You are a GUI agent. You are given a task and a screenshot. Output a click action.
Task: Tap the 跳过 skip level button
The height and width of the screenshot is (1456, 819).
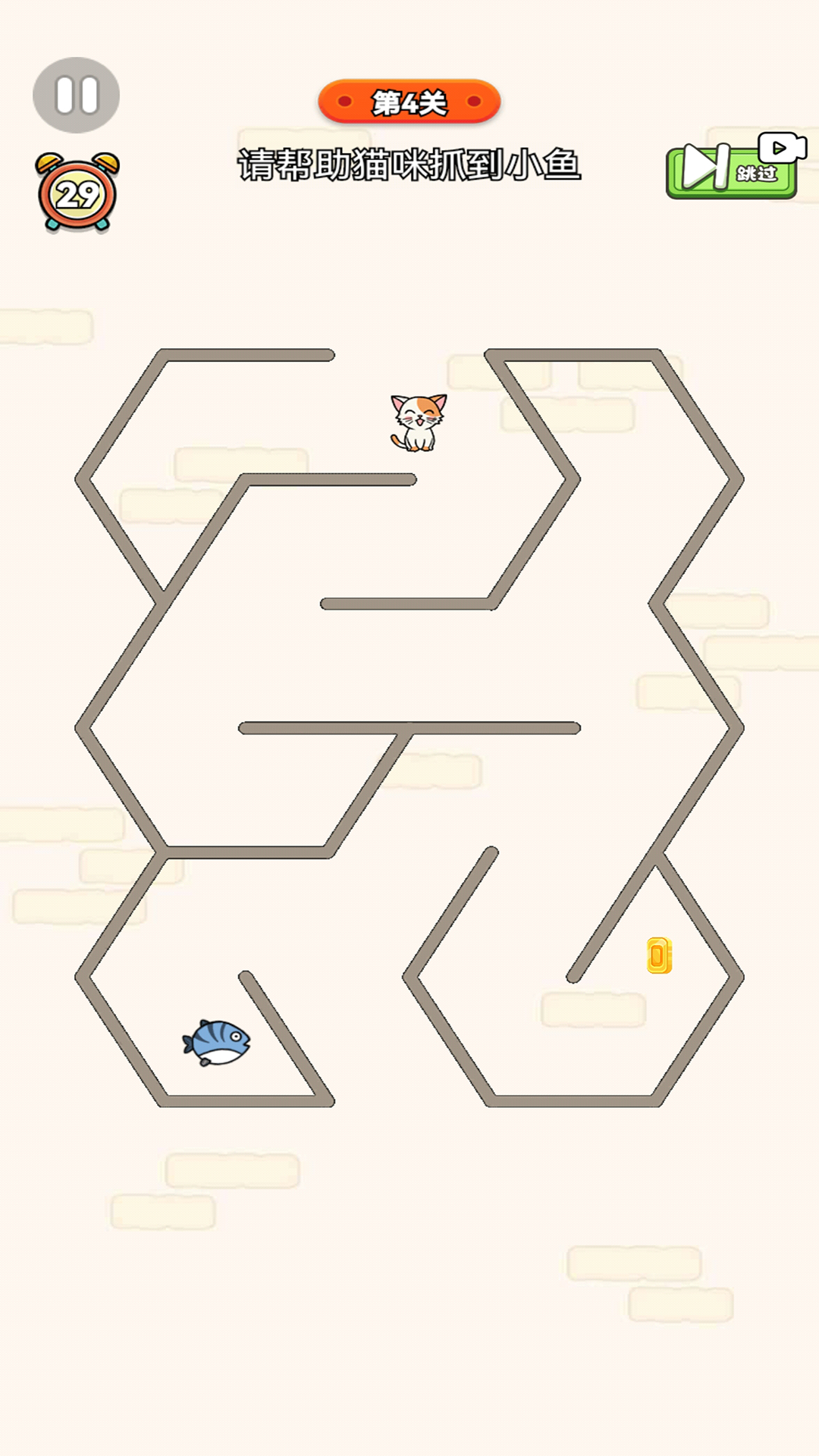(x=732, y=170)
